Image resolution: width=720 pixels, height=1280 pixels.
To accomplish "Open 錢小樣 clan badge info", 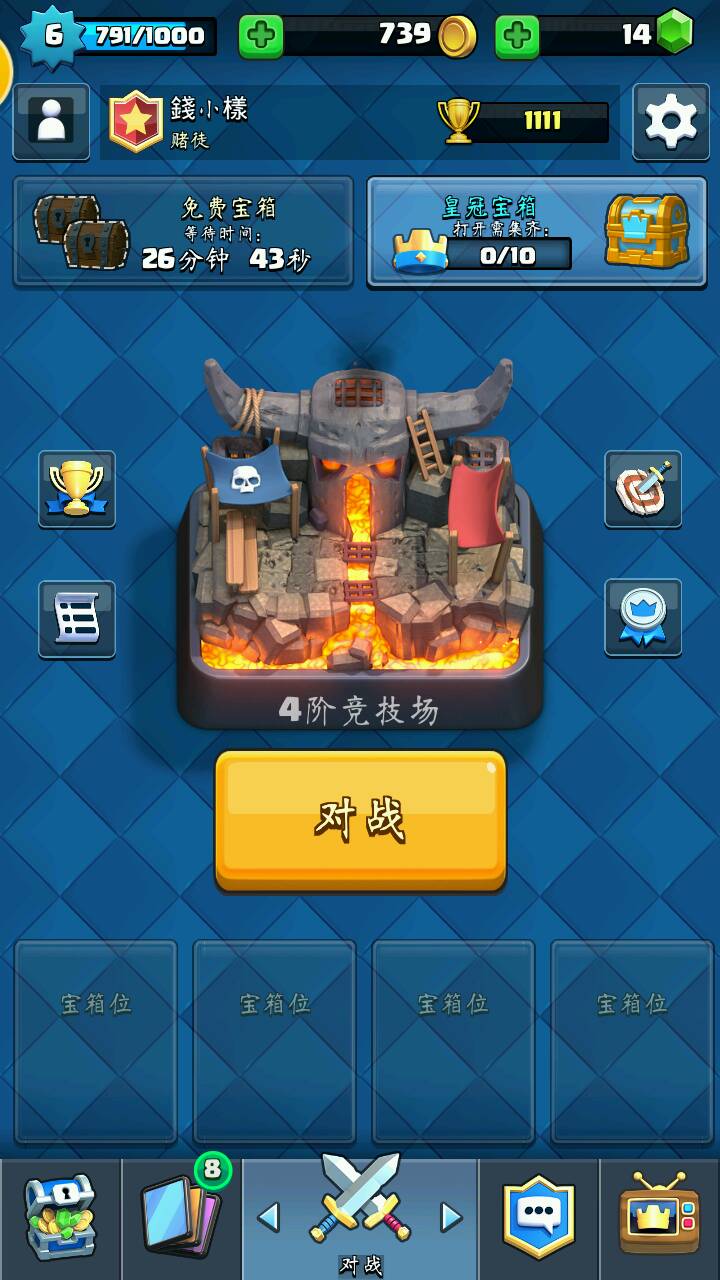I will click(136, 122).
